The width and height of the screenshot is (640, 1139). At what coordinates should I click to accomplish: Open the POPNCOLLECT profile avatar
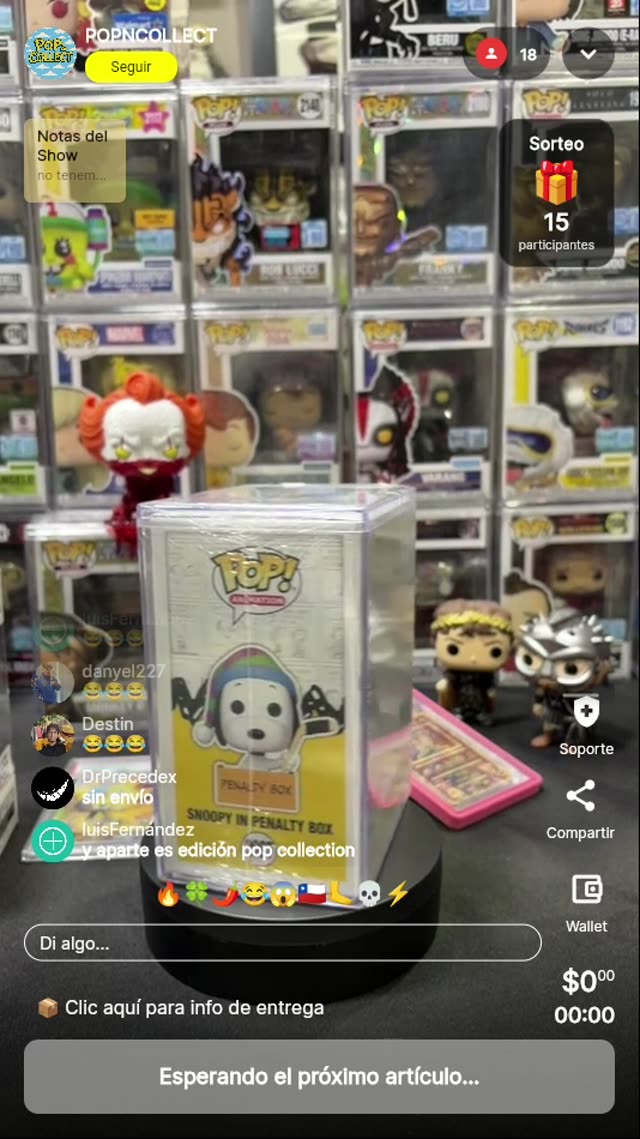pyautogui.click(x=50, y=53)
